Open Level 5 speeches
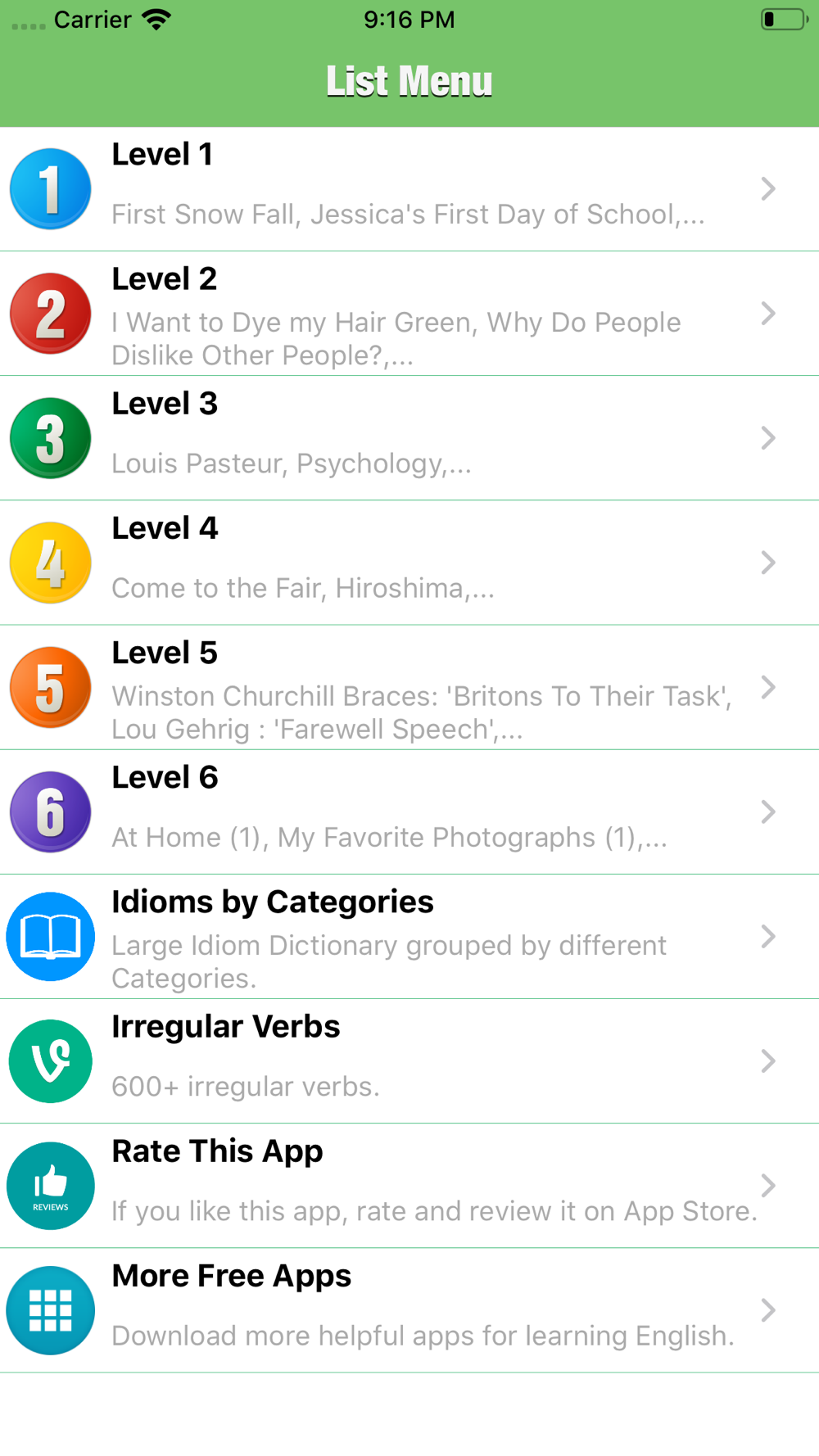The width and height of the screenshot is (819, 1456). pyautogui.click(x=409, y=687)
